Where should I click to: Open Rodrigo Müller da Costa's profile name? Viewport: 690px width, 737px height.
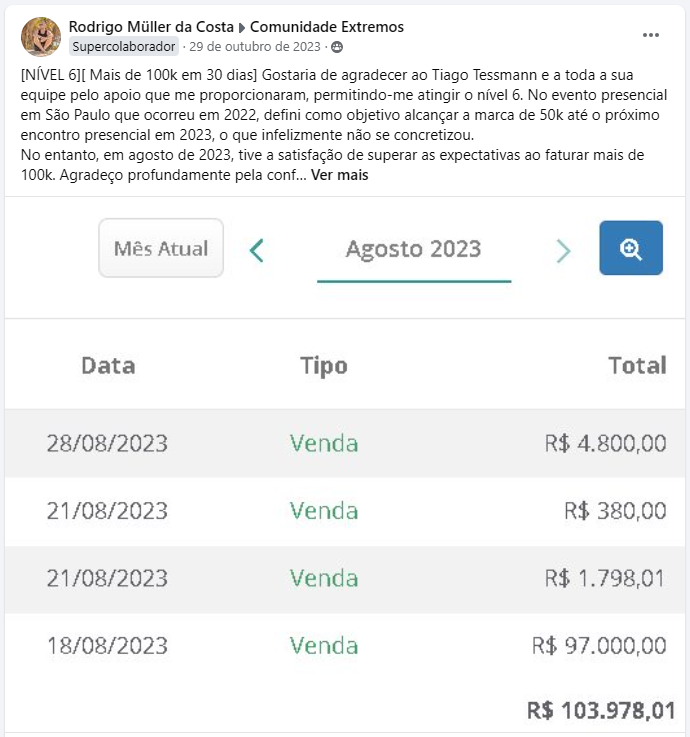[x=151, y=27]
